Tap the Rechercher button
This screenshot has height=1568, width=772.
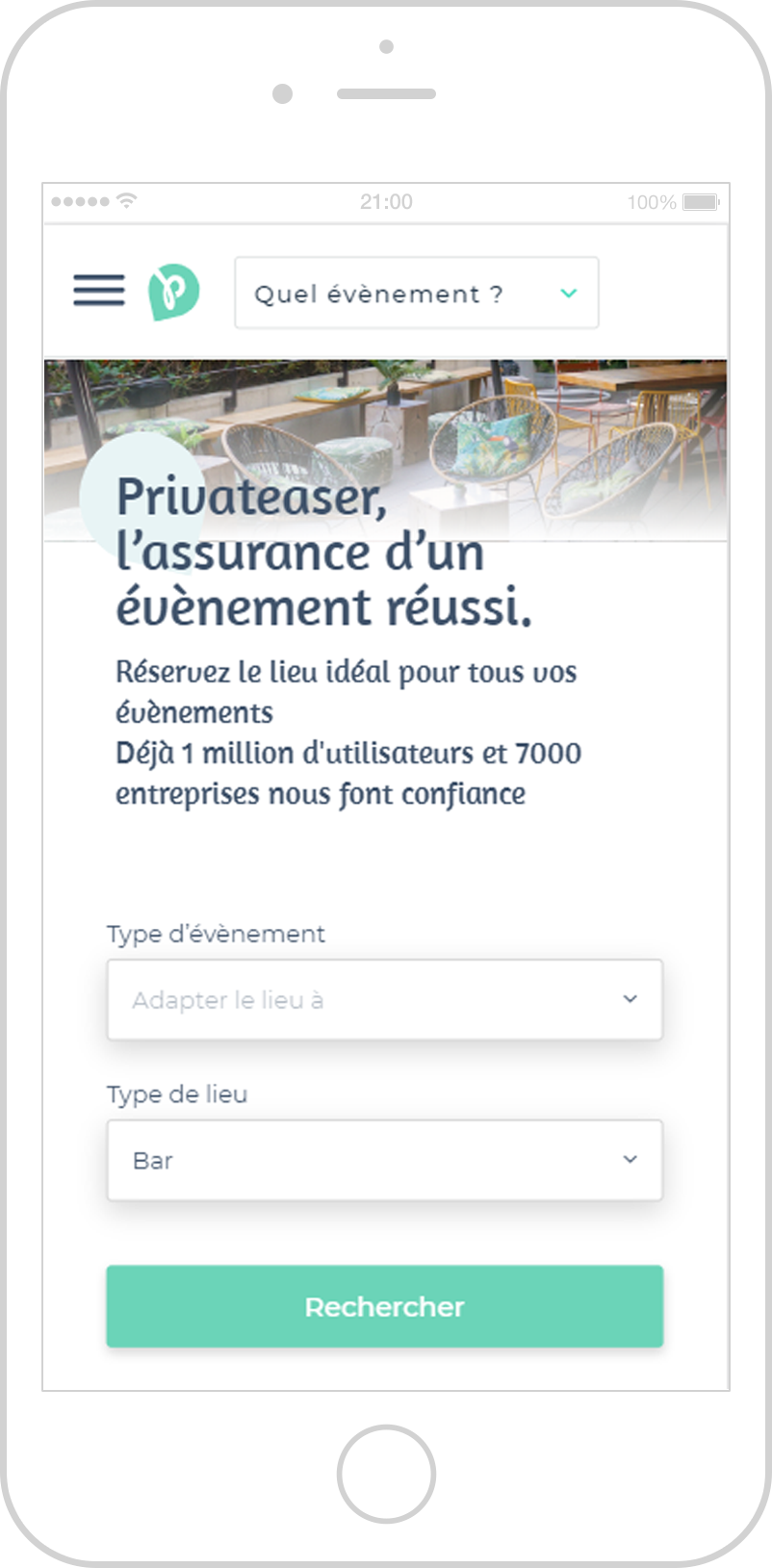384,1306
